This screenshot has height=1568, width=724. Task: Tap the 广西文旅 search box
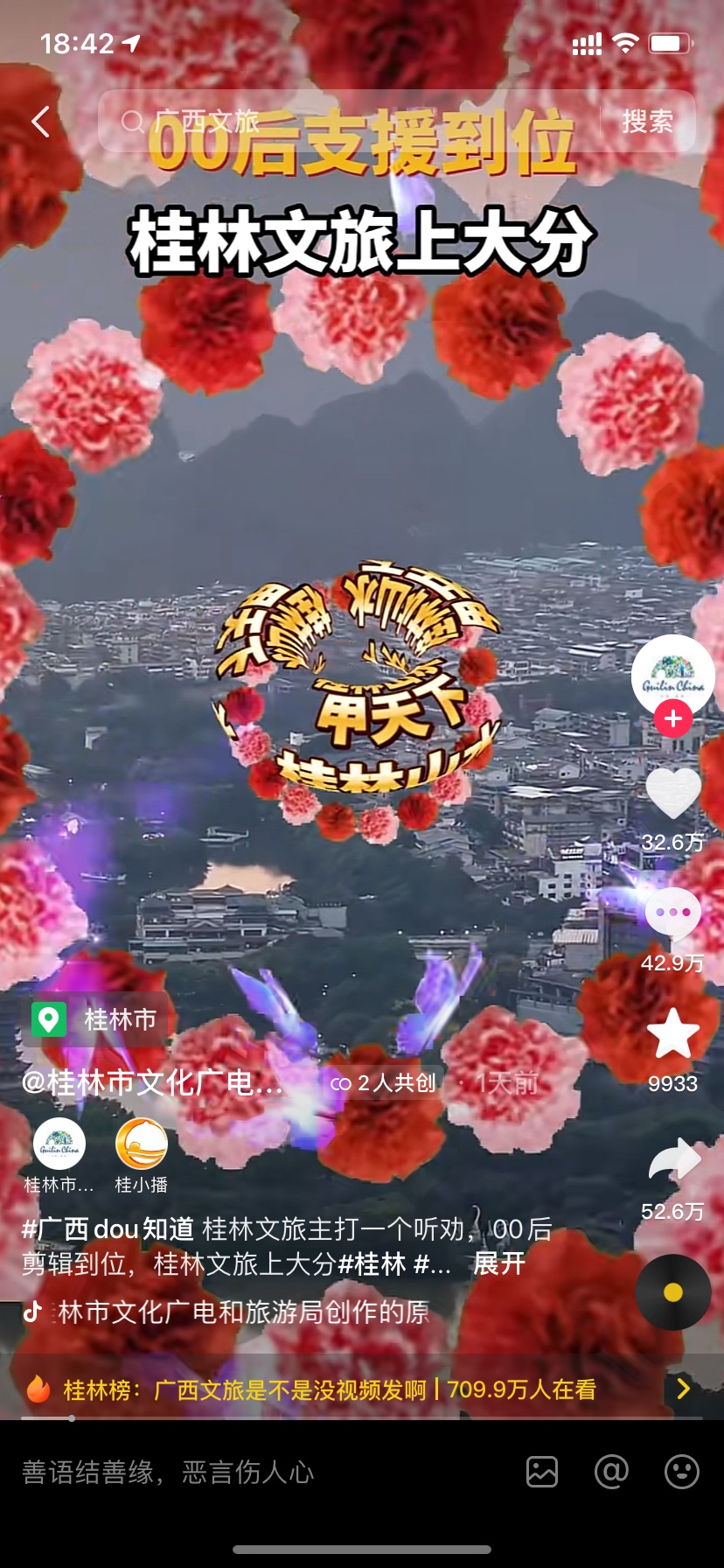click(350, 122)
